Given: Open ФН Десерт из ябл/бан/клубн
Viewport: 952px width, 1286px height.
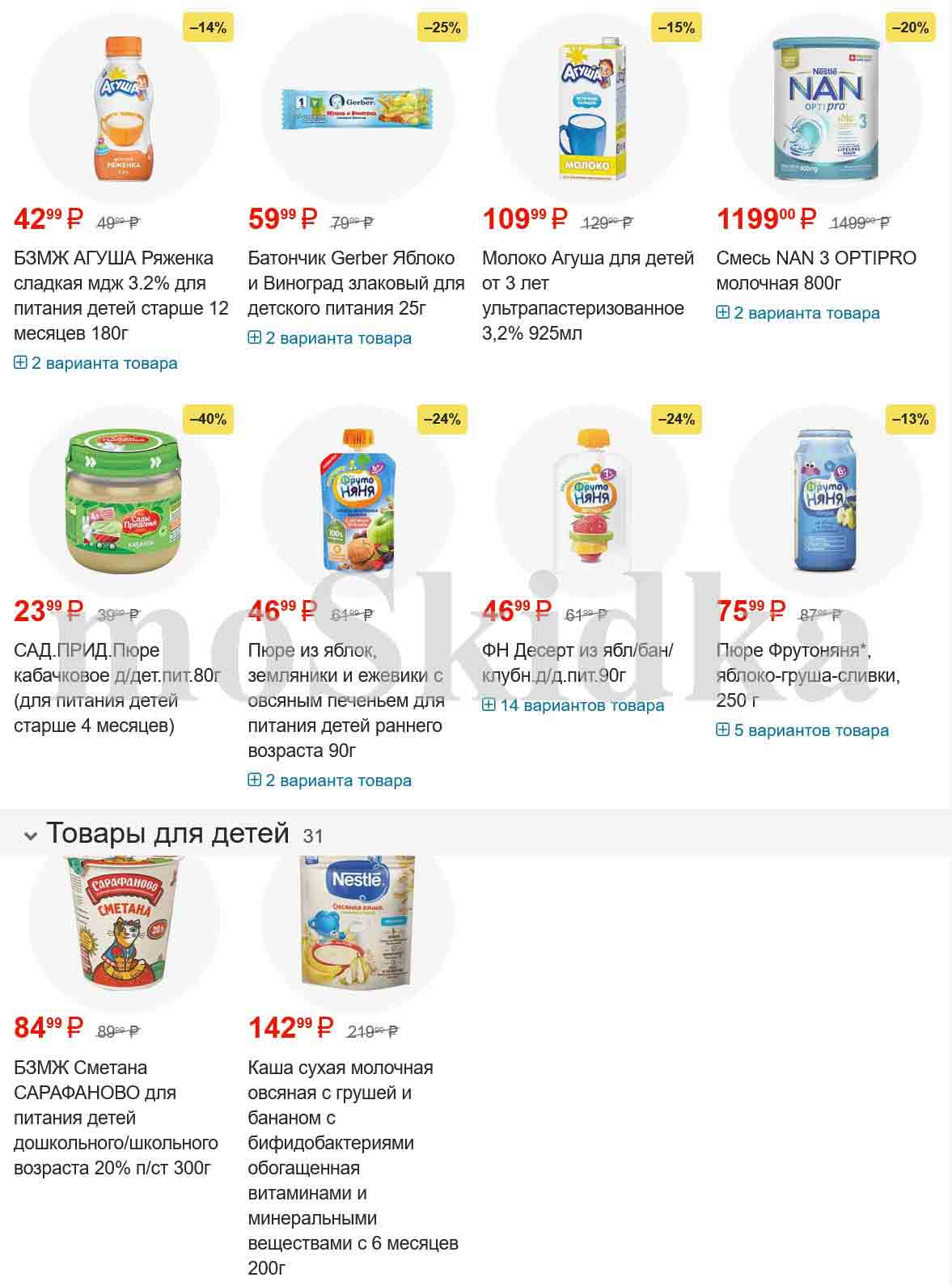Looking at the screenshot, I should tap(578, 662).
